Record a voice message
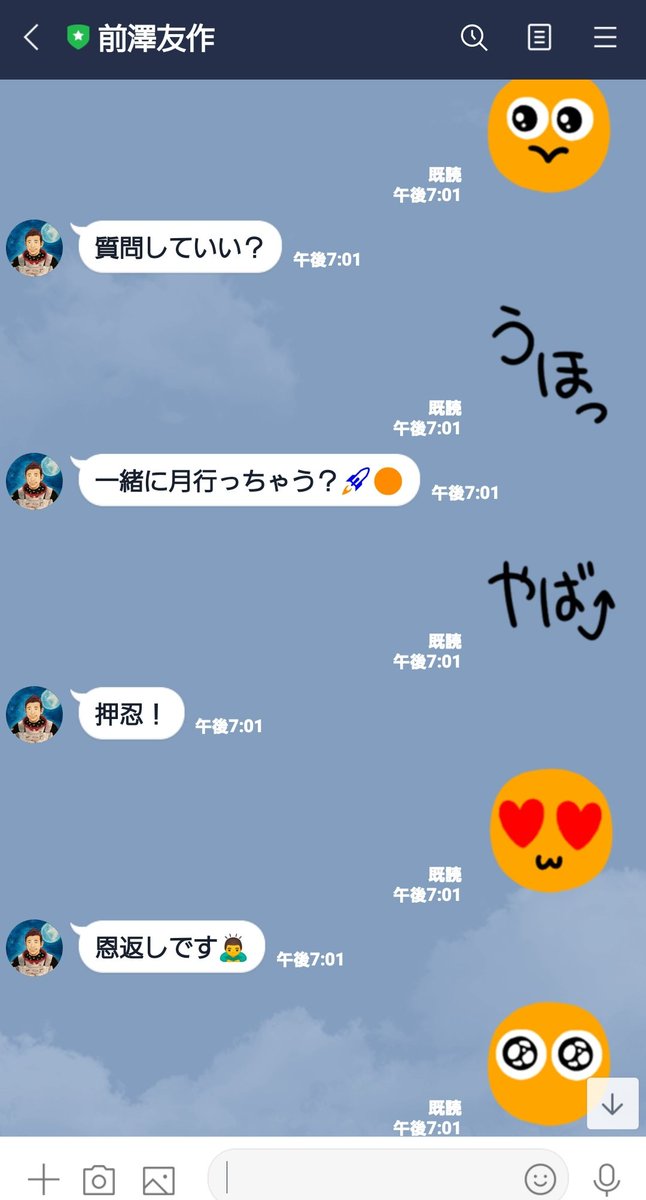The image size is (646, 1200). point(606,1179)
